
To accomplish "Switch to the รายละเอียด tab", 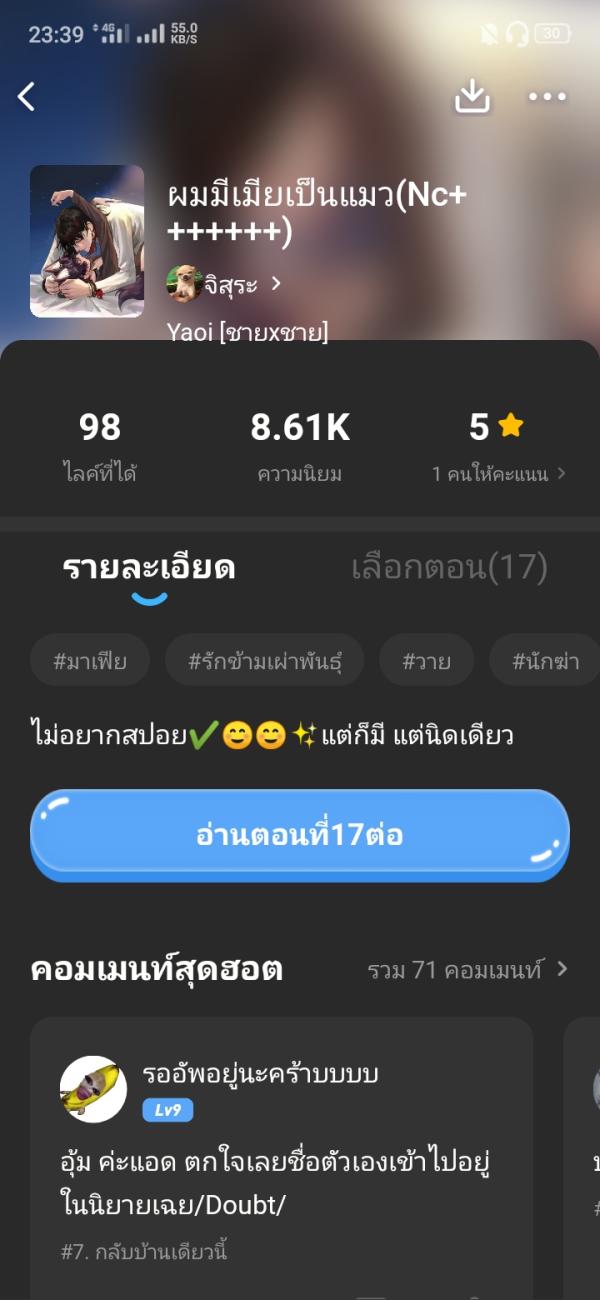I will pos(149,568).
